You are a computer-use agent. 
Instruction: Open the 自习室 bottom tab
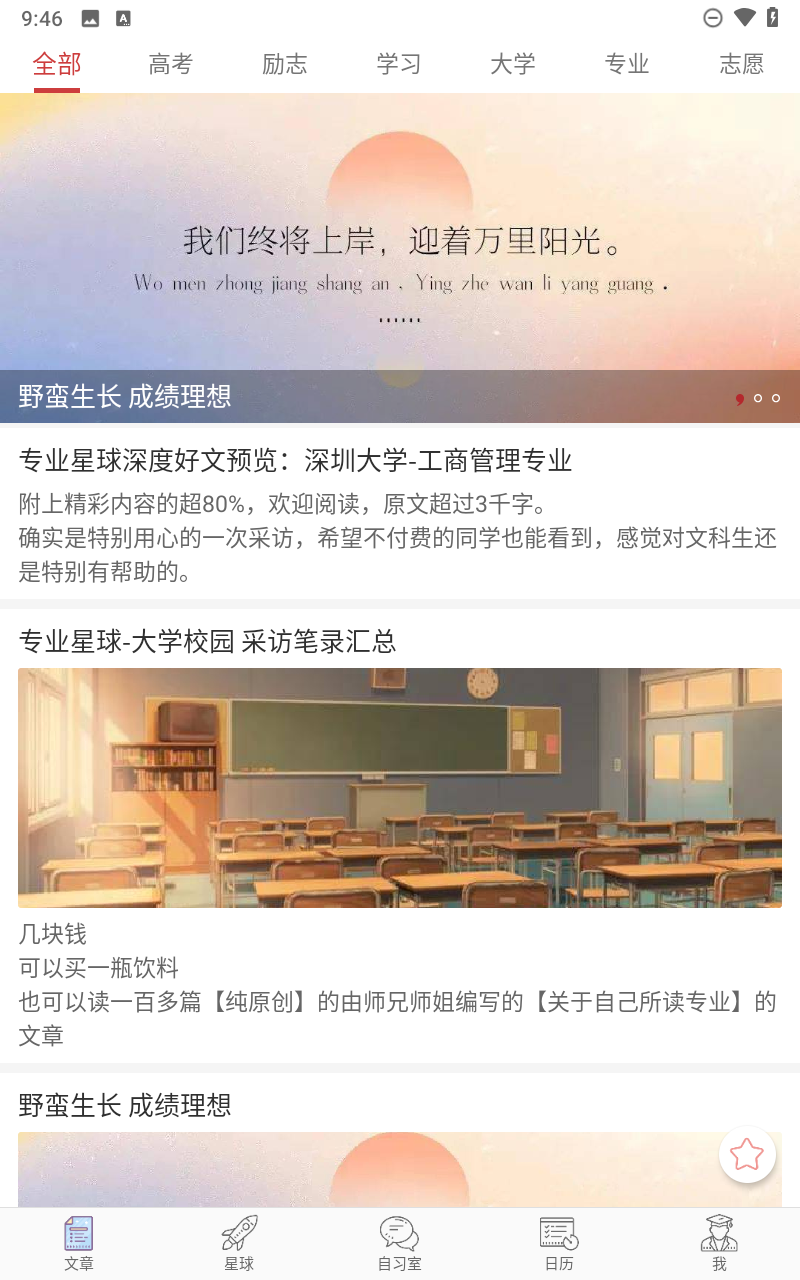click(400, 1243)
